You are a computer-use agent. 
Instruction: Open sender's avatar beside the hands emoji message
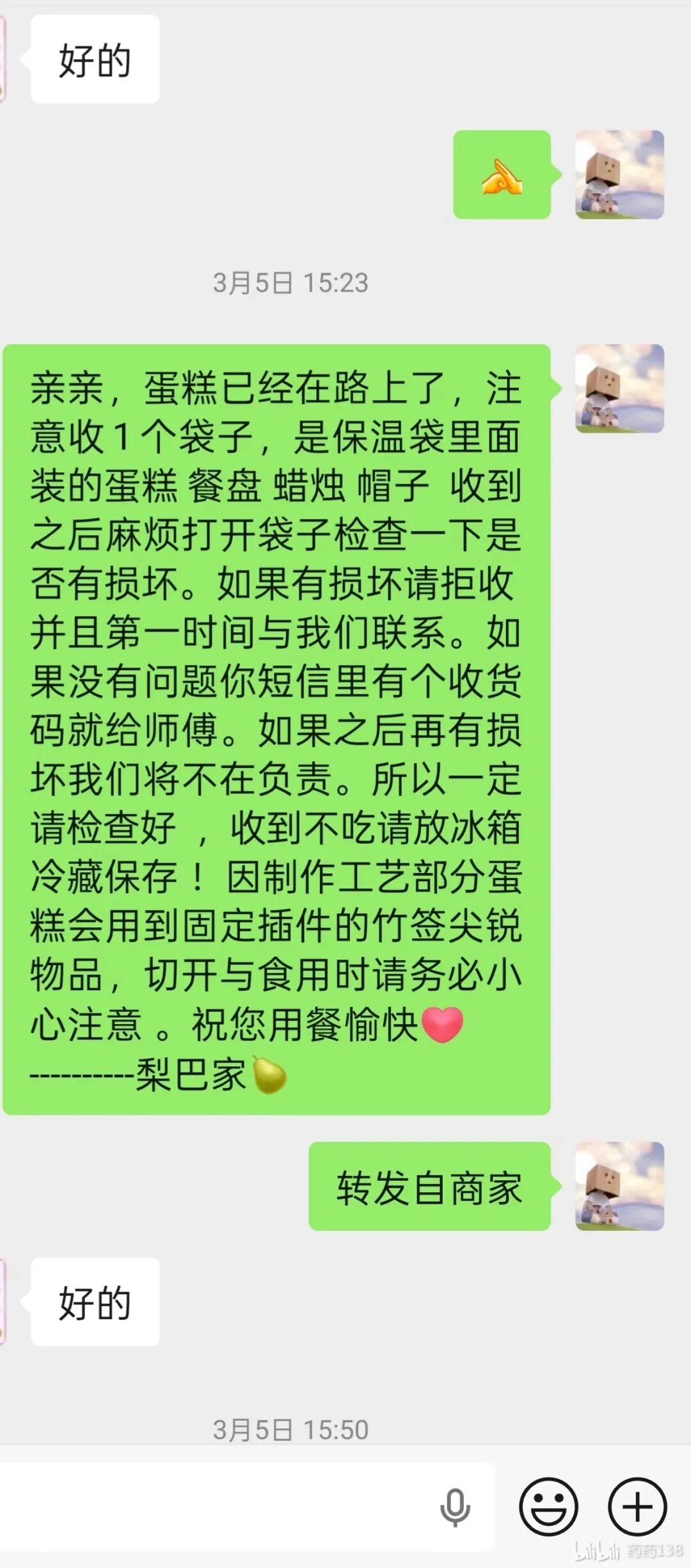(x=619, y=175)
